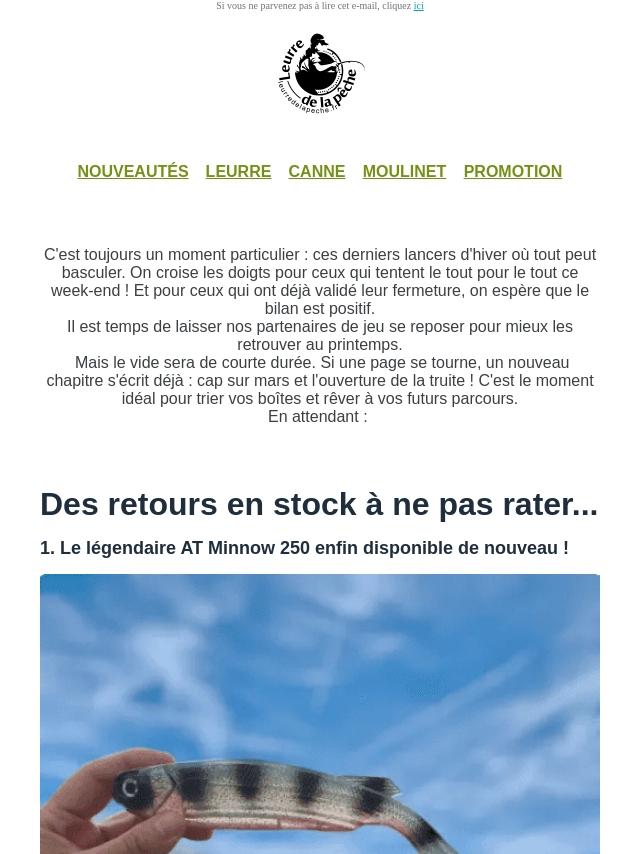Browse the CANNE section
This screenshot has height=854, width=640.
tap(316, 172)
